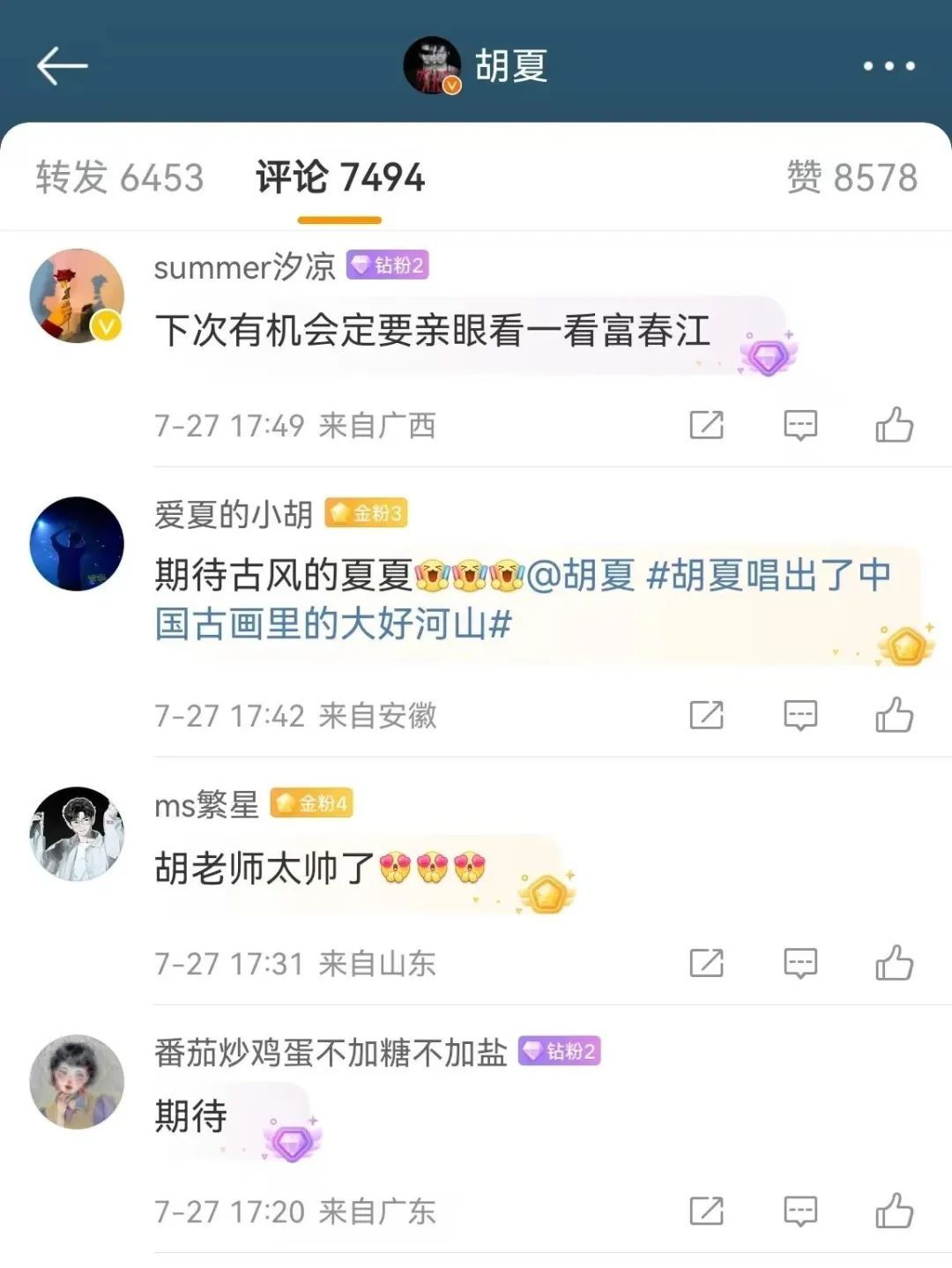Open the three-dot overflow menu

[x=888, y=66]
